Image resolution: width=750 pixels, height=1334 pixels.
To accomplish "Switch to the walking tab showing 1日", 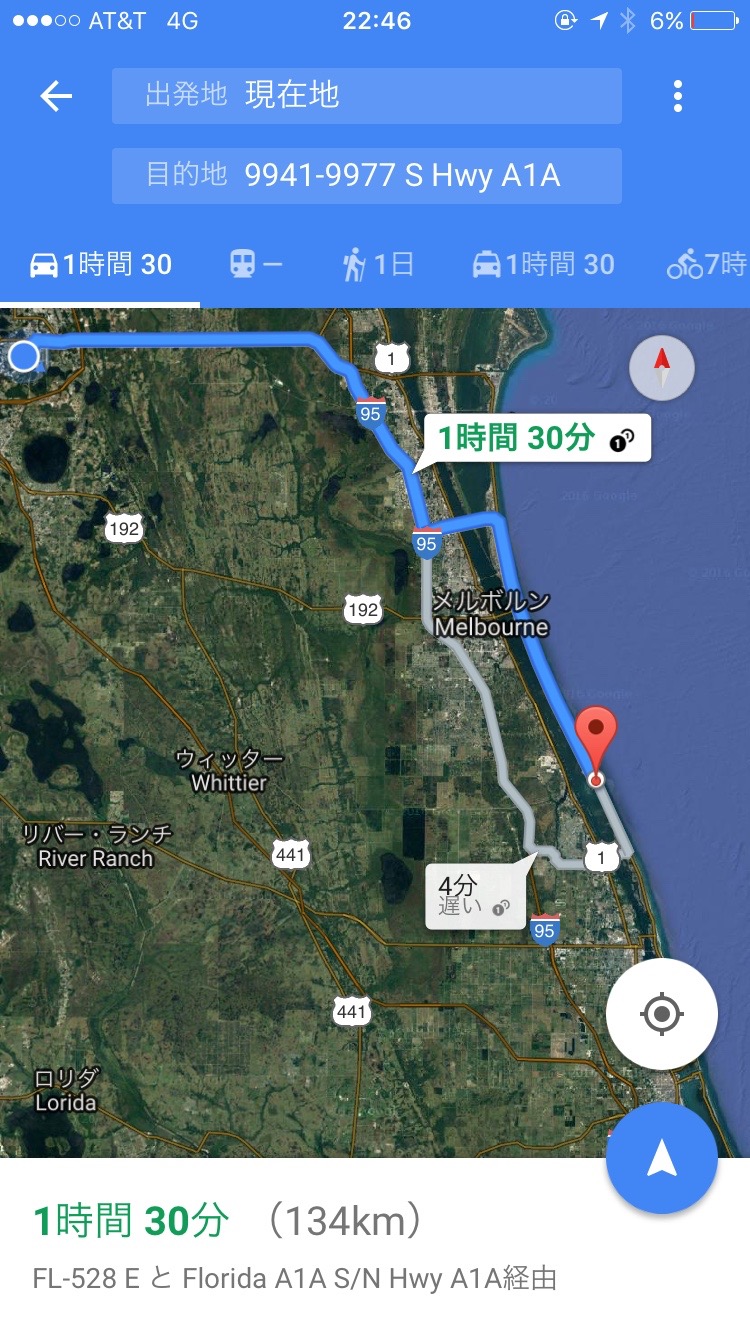I will (378, 265).
